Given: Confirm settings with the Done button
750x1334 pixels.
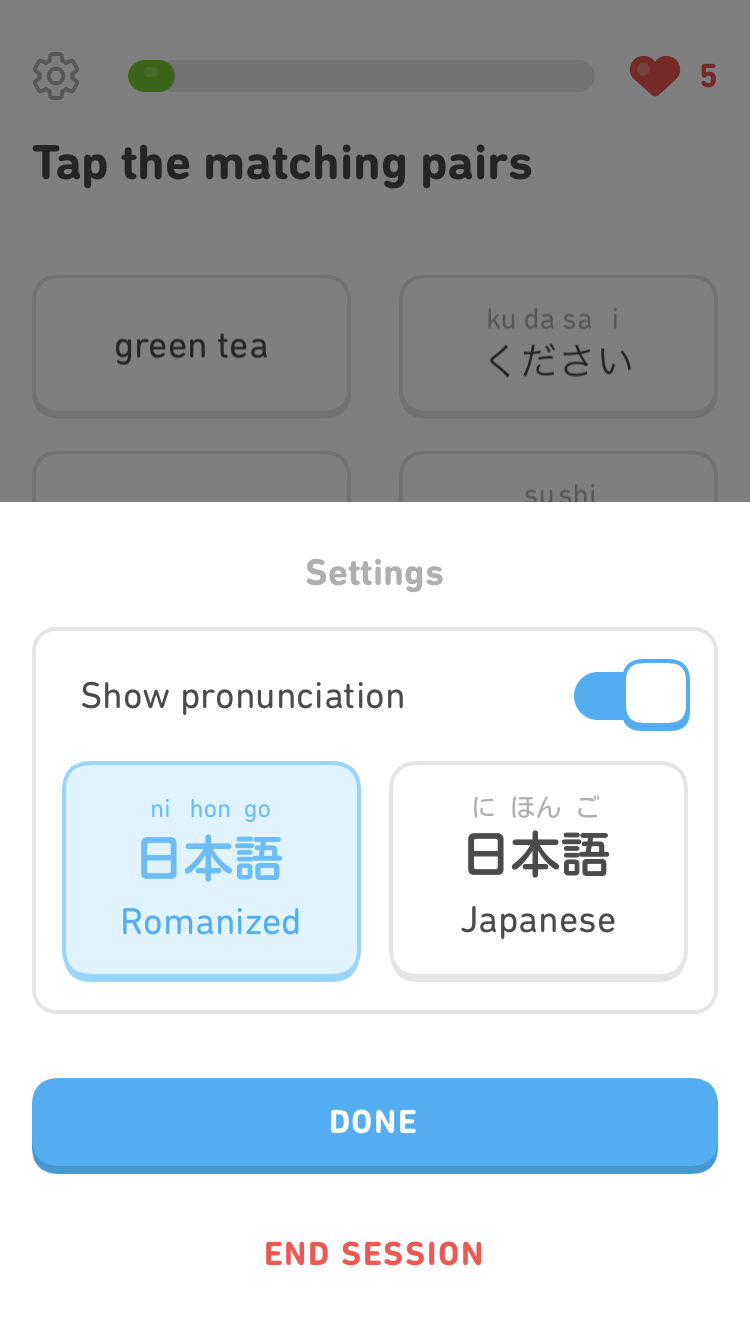Looking at the screenshot, I should [x=374, y=1122].
